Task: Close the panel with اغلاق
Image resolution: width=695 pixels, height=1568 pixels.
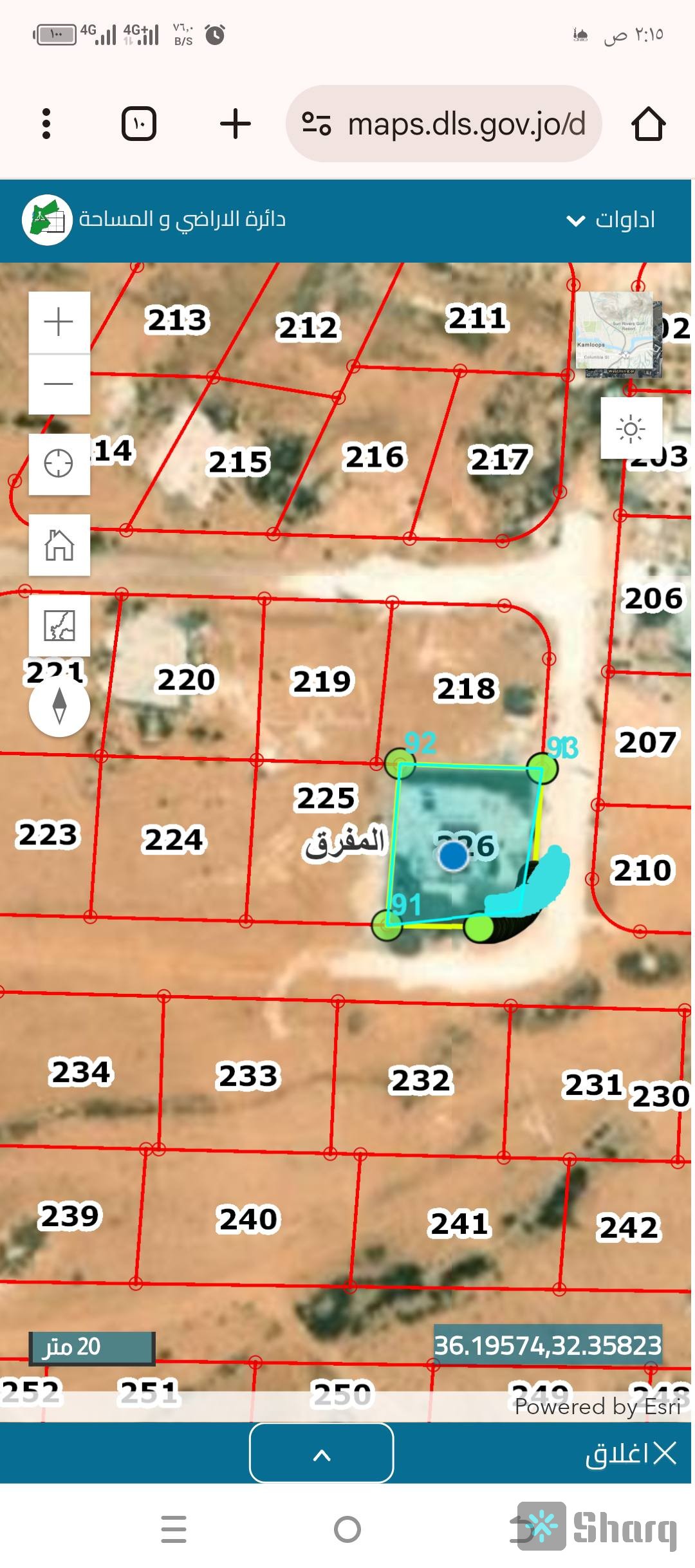Action: pyautogui.click(x=631, y=1453)
